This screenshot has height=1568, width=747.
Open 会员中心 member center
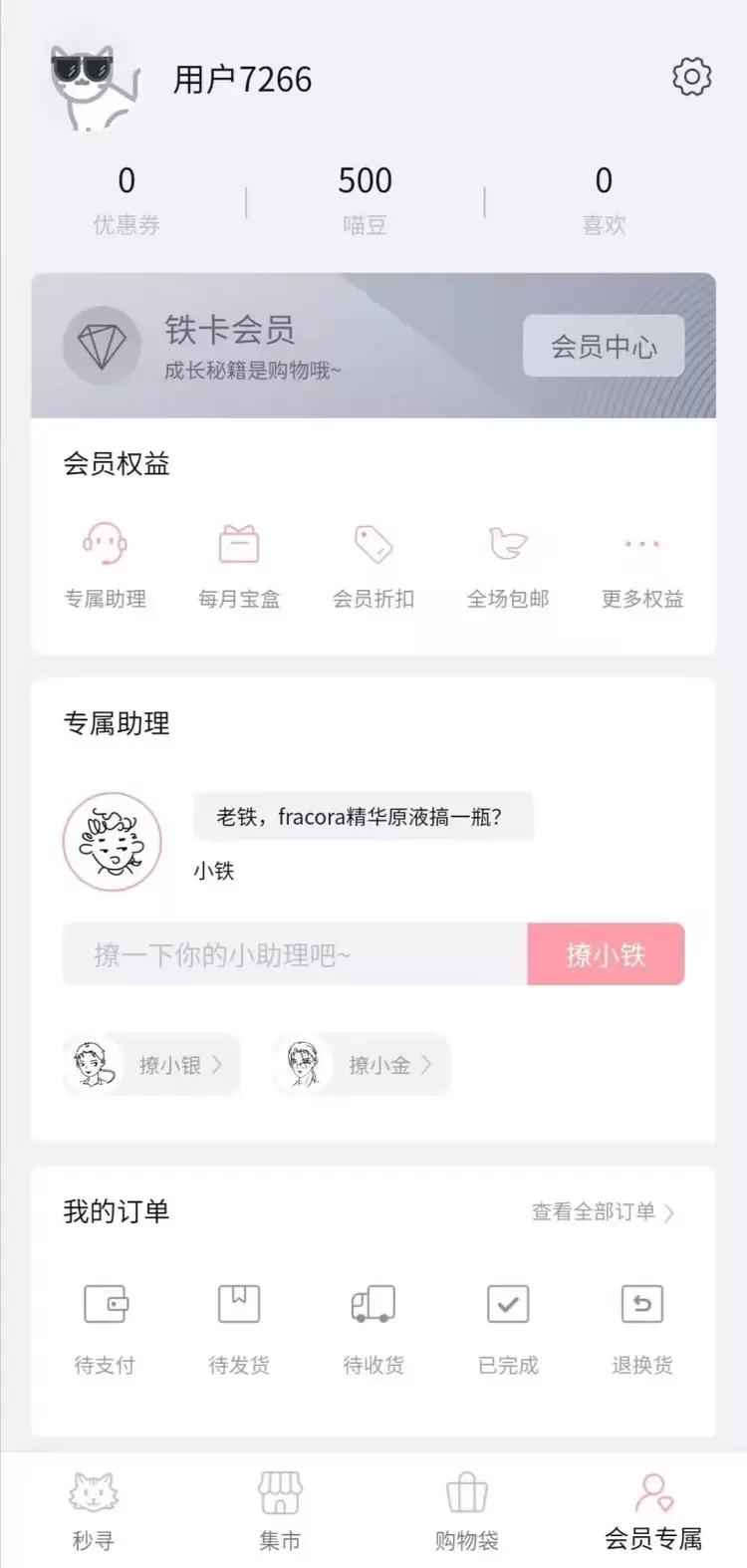click(604, 346)
